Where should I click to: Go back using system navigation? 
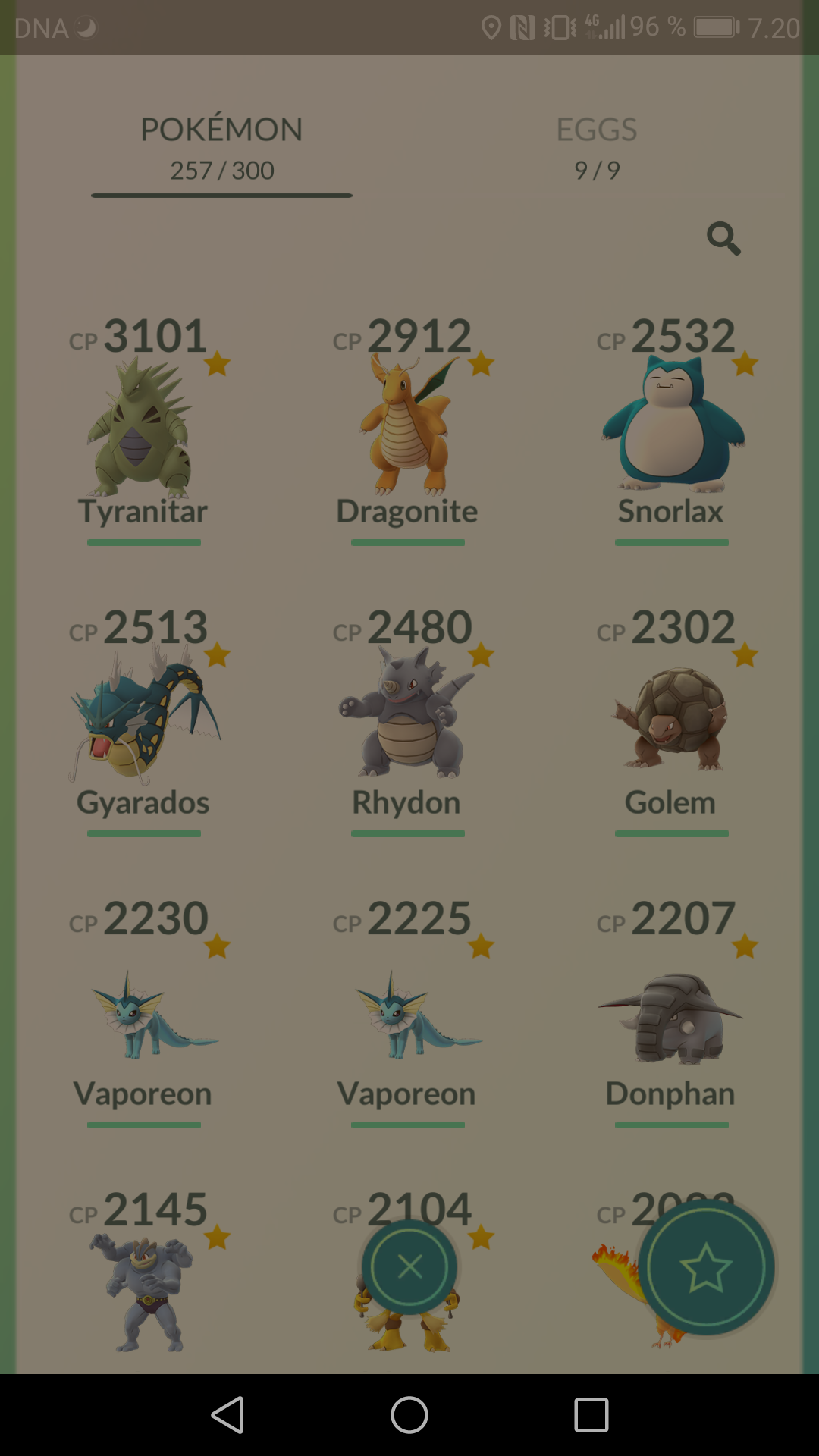(227, 1415)
